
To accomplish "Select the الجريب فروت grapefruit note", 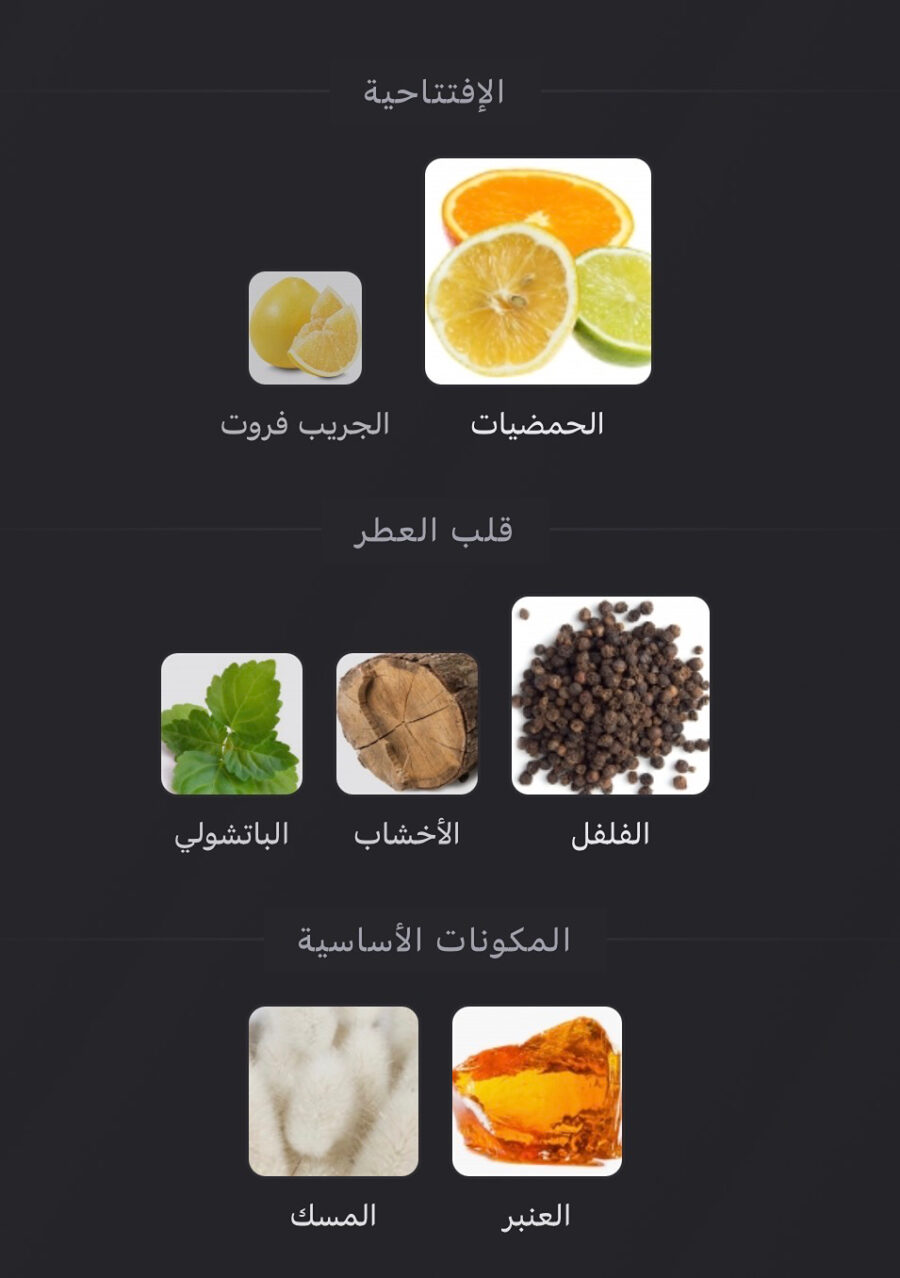I will (305, 328).
